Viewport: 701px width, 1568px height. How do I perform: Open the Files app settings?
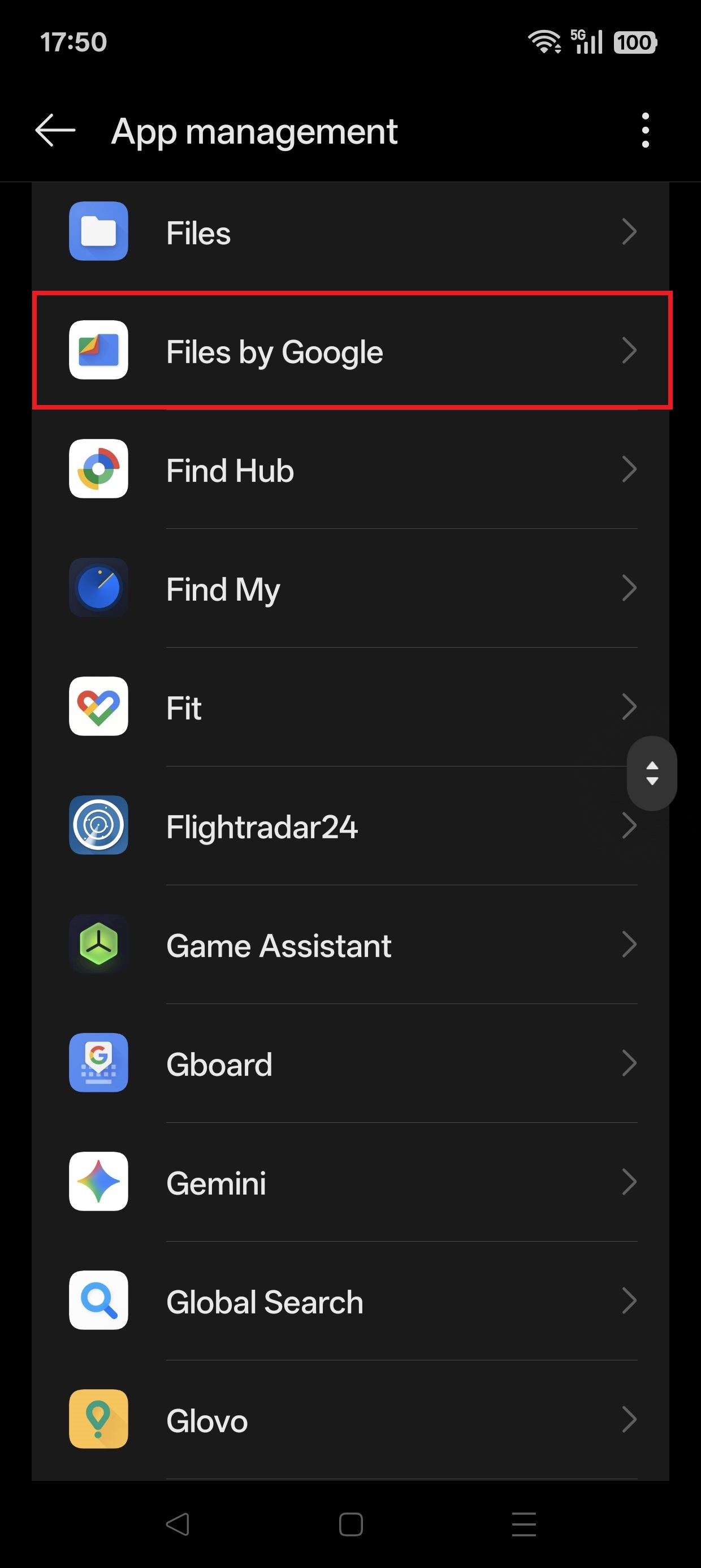[350, 232]
